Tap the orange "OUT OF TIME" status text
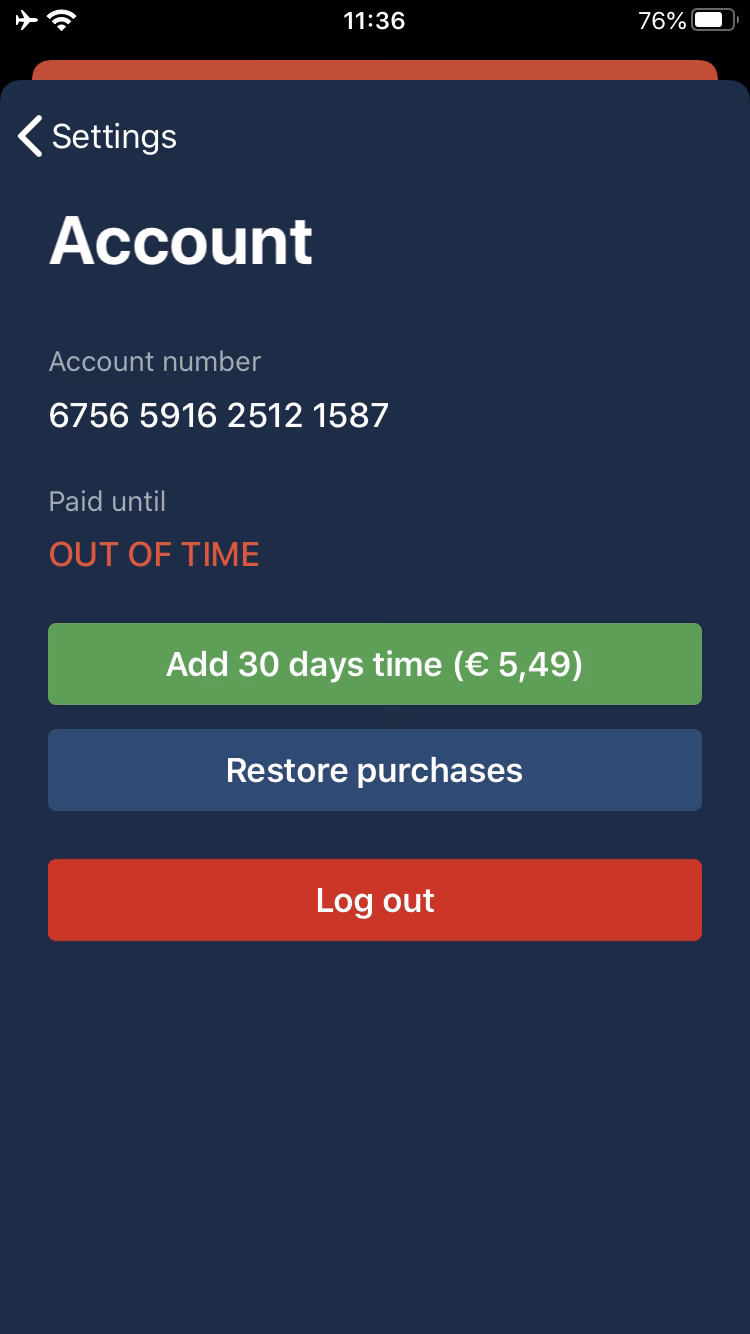The image size is (750, 1334). click(x=154, y=553)
